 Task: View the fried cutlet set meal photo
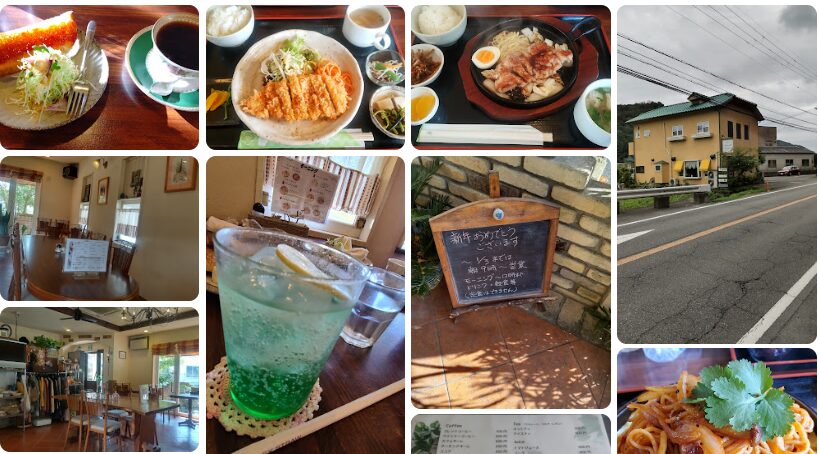305,76
